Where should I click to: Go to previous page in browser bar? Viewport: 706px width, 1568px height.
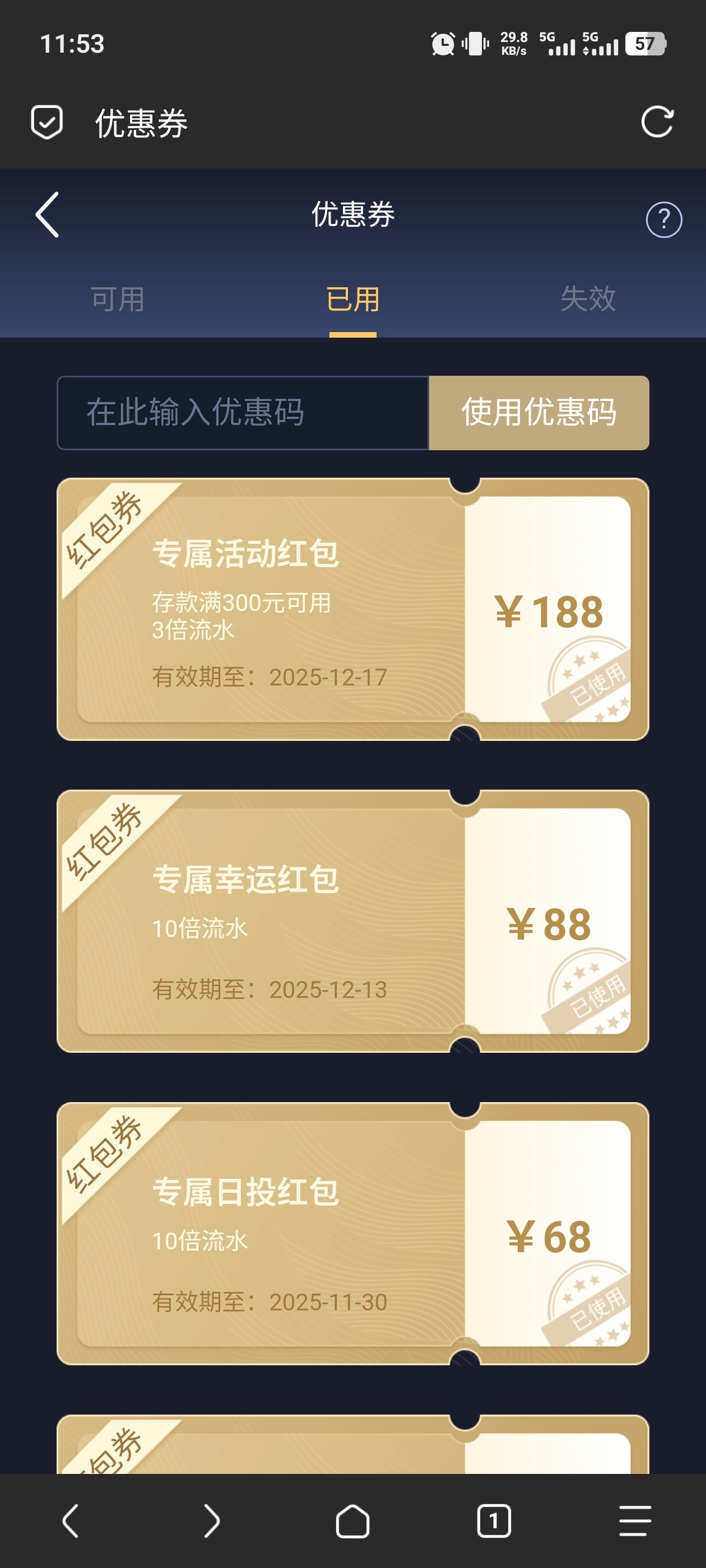[71, 1520]
